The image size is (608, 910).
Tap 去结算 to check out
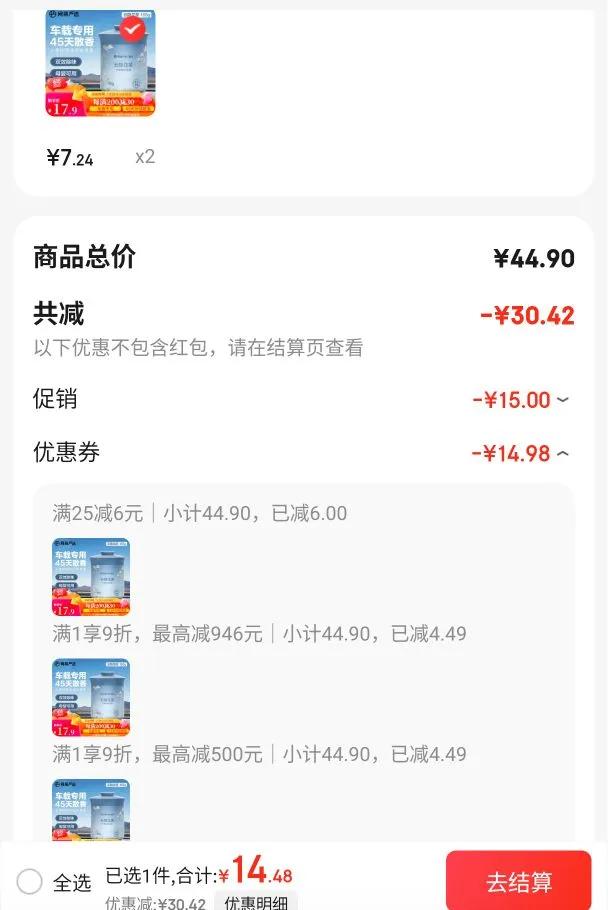tap(518, 882)
